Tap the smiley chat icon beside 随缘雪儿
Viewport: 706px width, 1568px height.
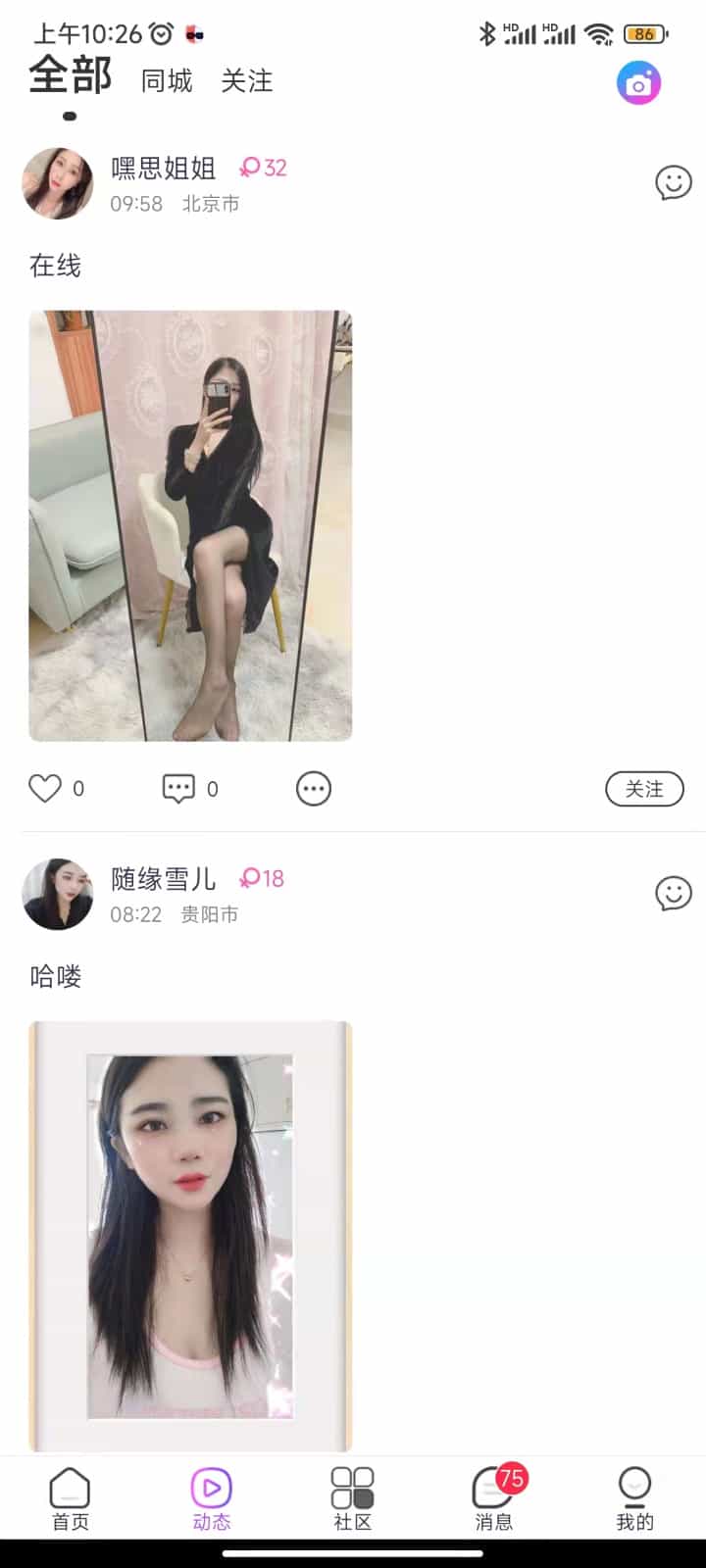pos(673,894)
